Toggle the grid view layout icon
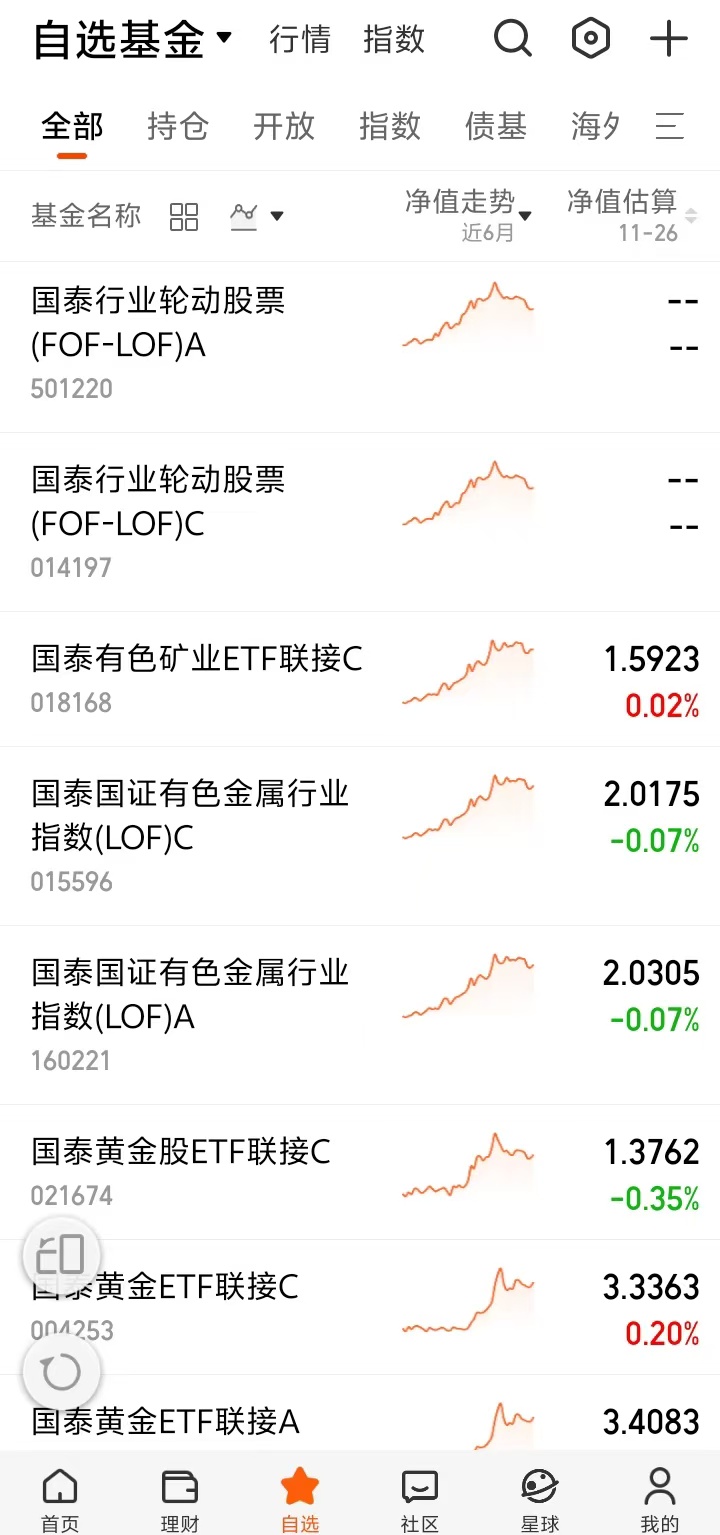 (184, 216)
